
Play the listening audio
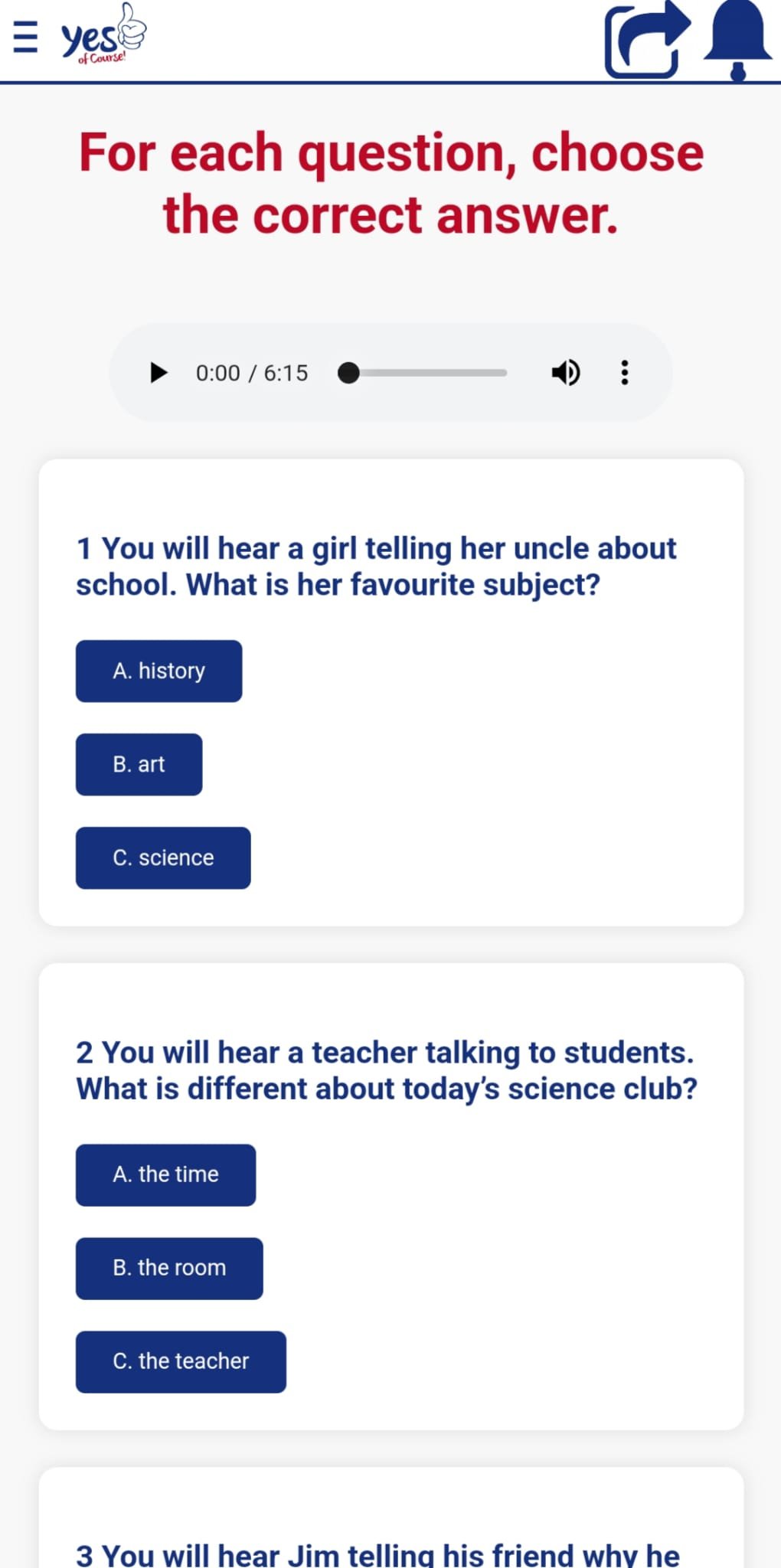point(158,373)
